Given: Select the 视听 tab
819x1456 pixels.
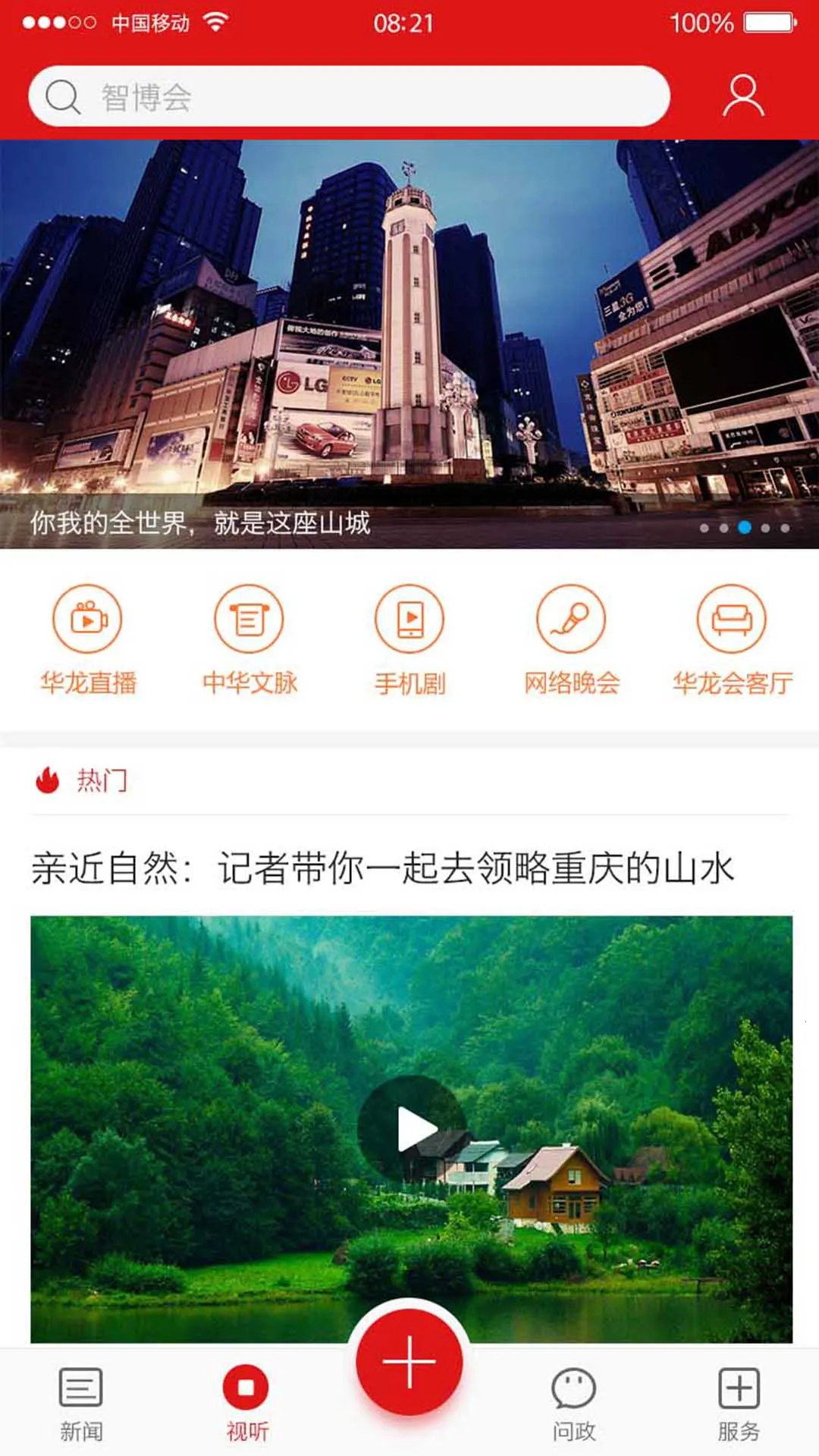Looking at the screenshot, I should tap(246, 1404).
